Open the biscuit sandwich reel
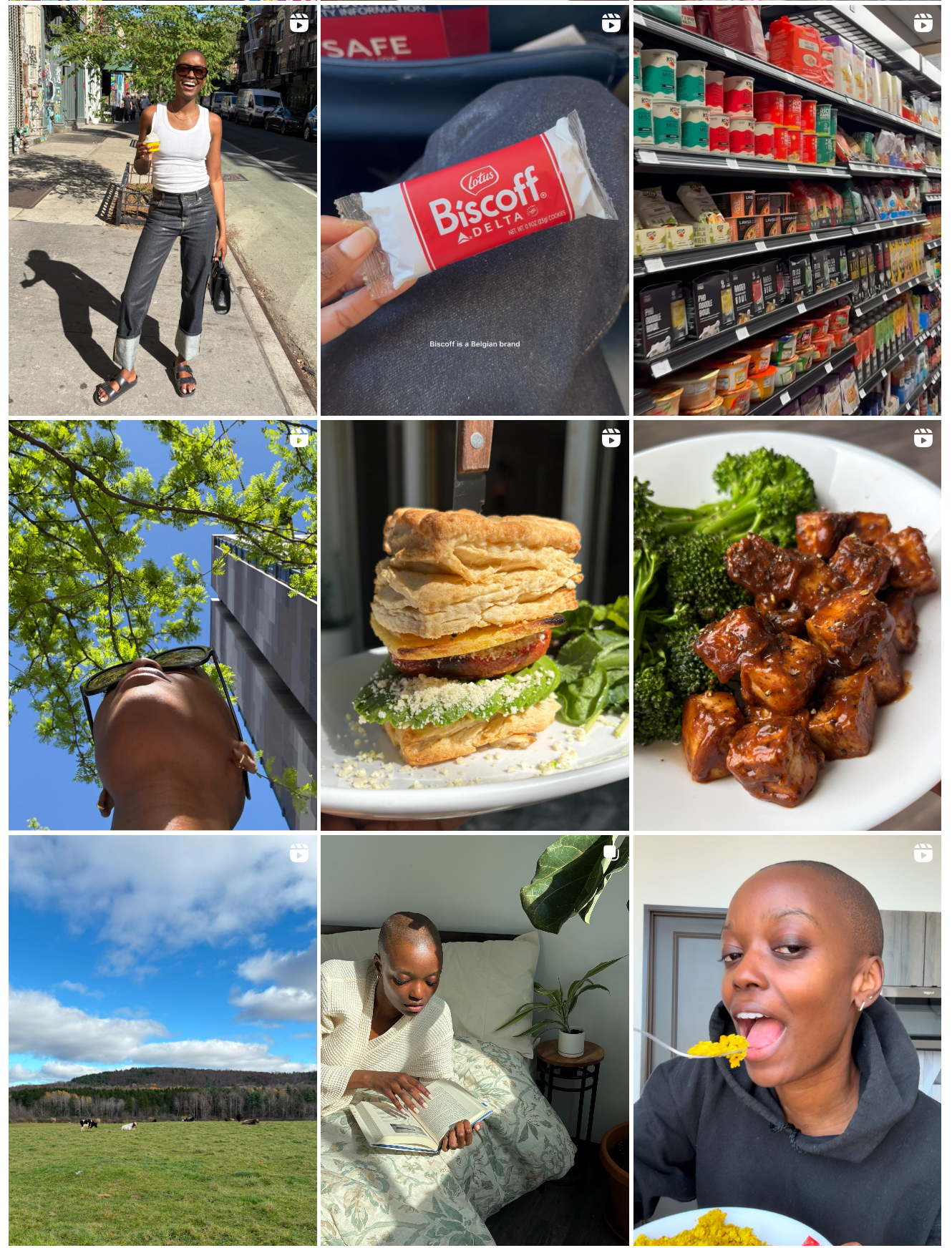 pos(475,625)
